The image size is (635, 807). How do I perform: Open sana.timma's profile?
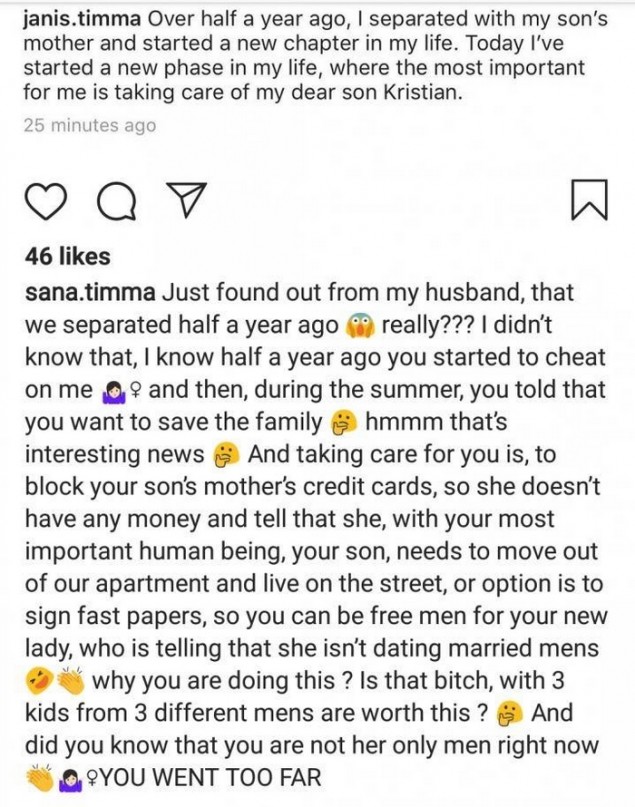point(89,294)
